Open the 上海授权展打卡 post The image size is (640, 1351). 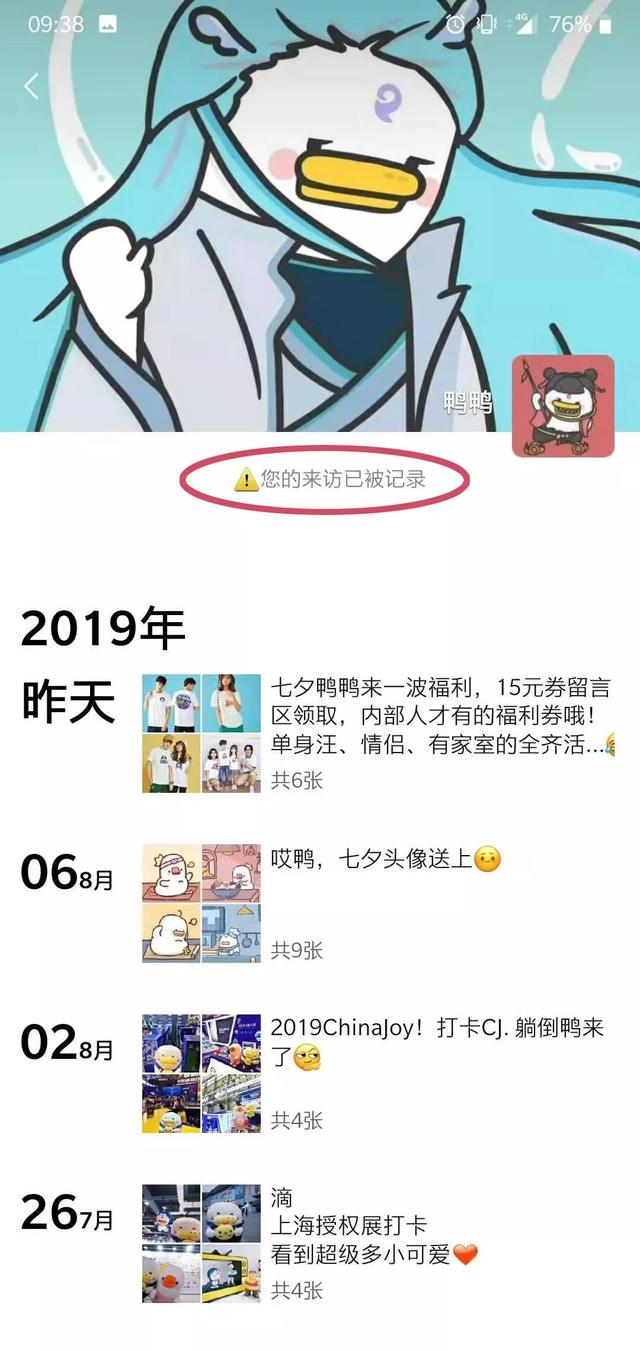(x=375, y=1225)
